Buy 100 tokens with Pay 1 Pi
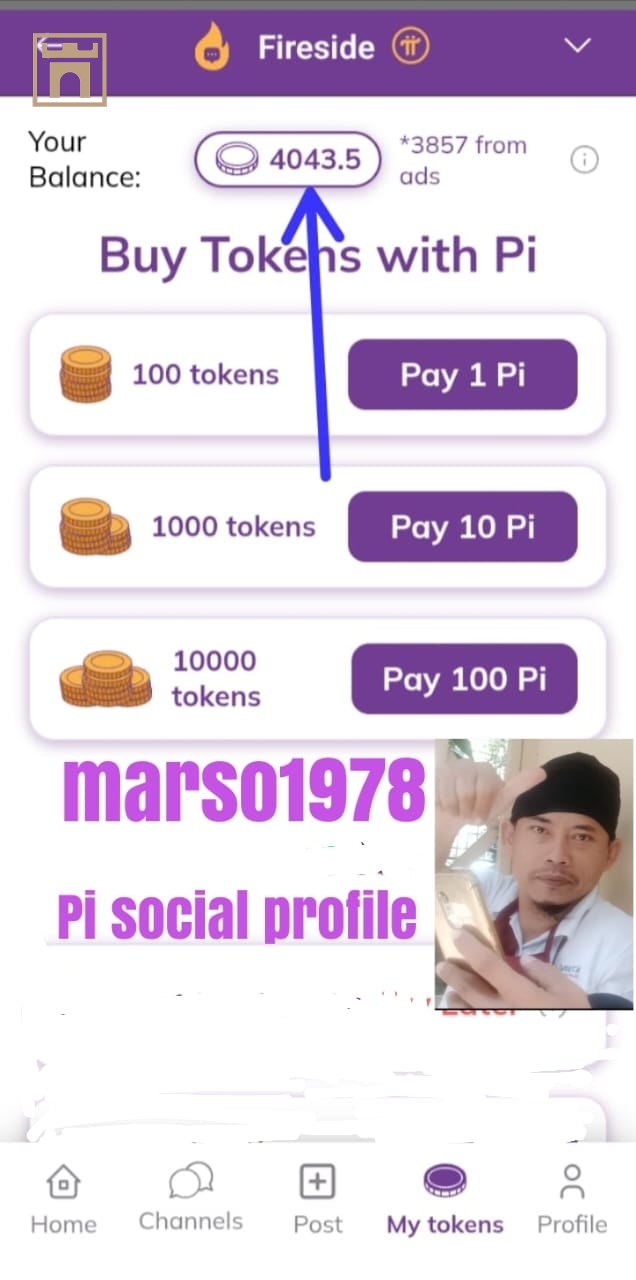The width and height of the screenshot is (636, 1280). [462, 375]
